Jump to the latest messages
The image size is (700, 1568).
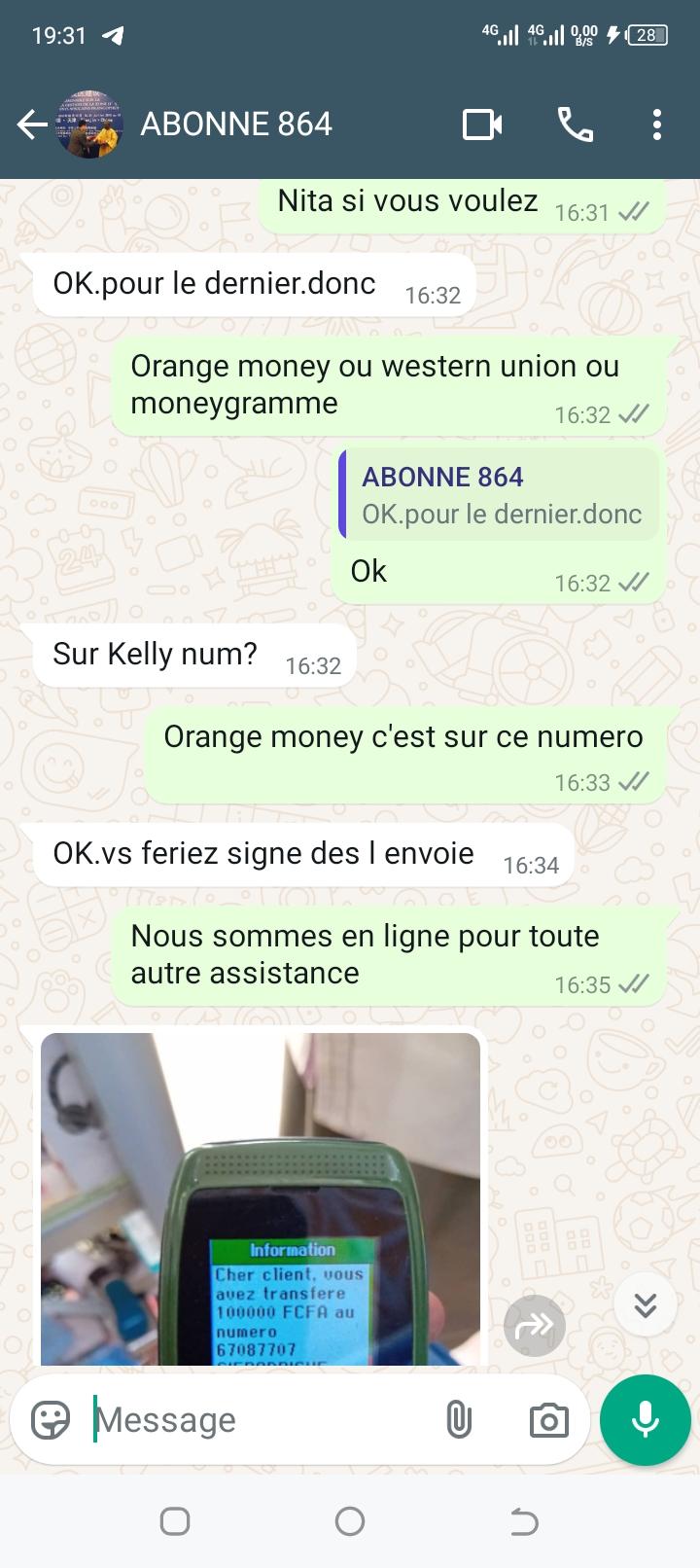pyautogui.click(x=646, y=1304)
